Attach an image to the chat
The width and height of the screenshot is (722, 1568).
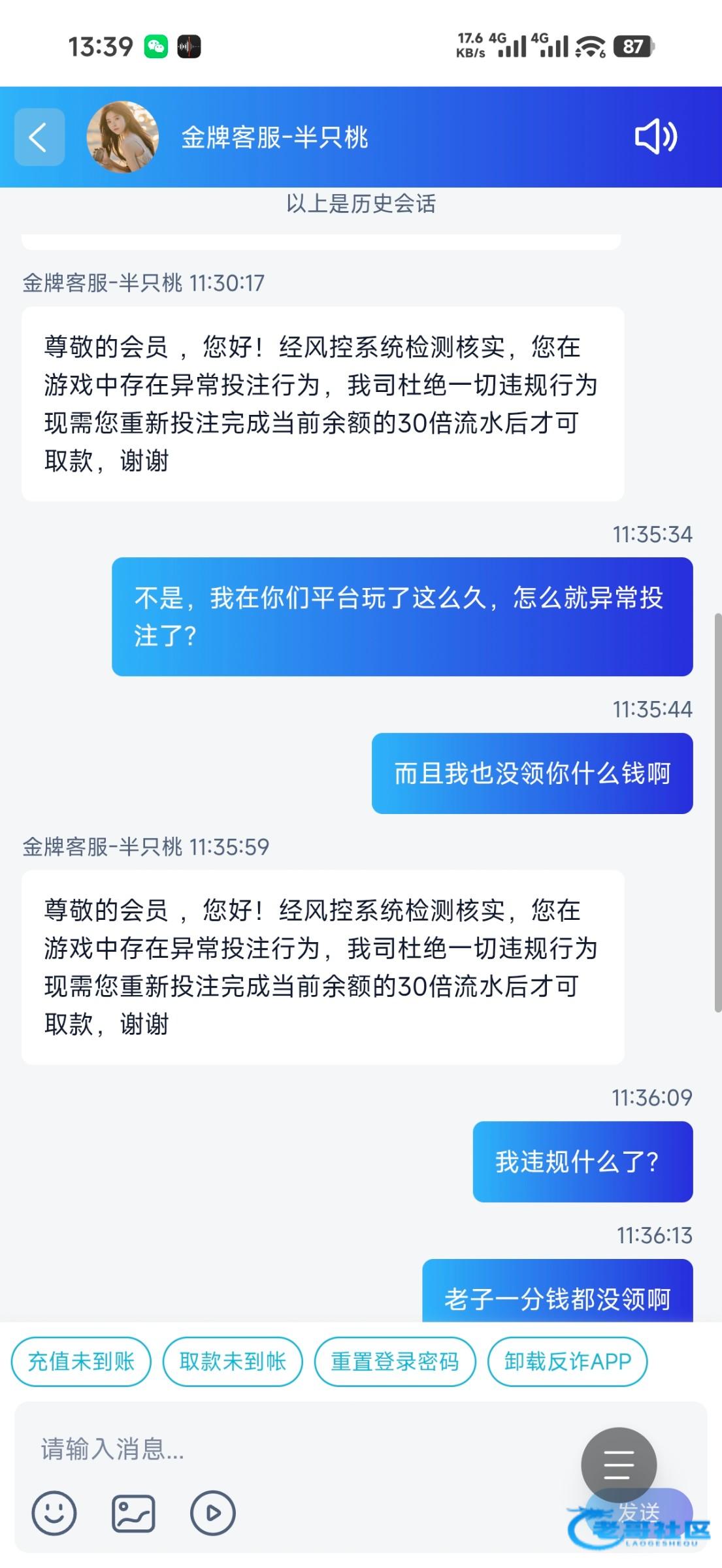point(133,1512)
